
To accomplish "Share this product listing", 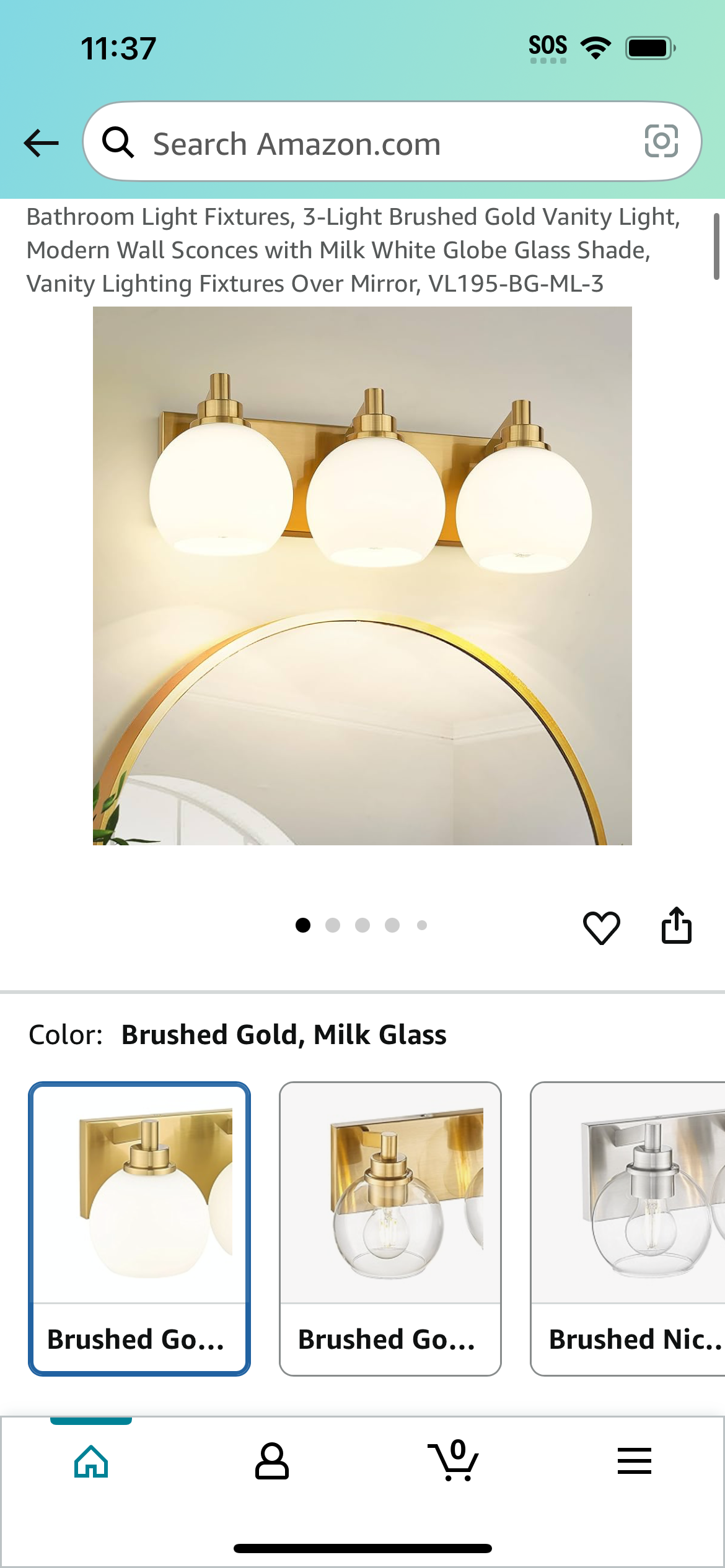I will [x=676, y=925].
